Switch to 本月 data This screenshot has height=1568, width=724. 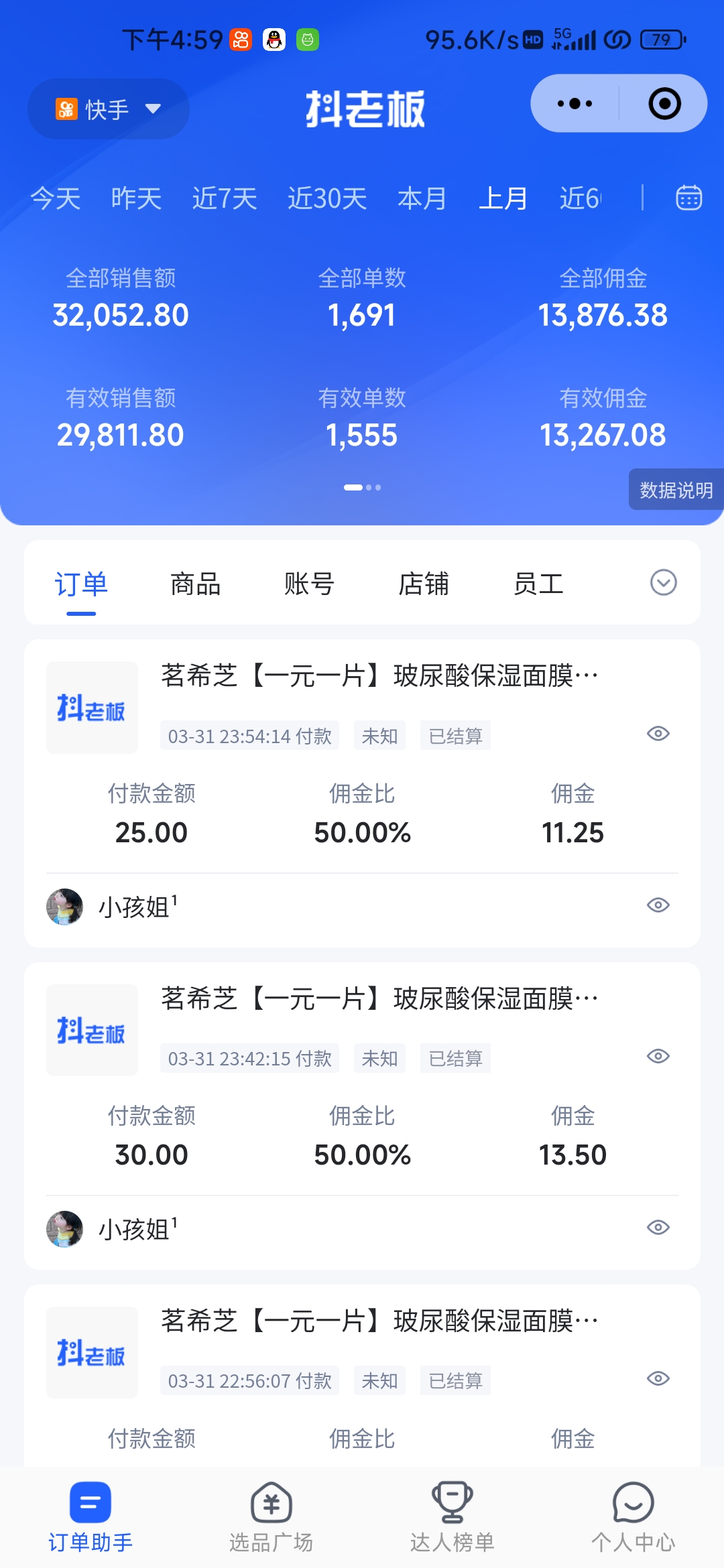(422, 198)
